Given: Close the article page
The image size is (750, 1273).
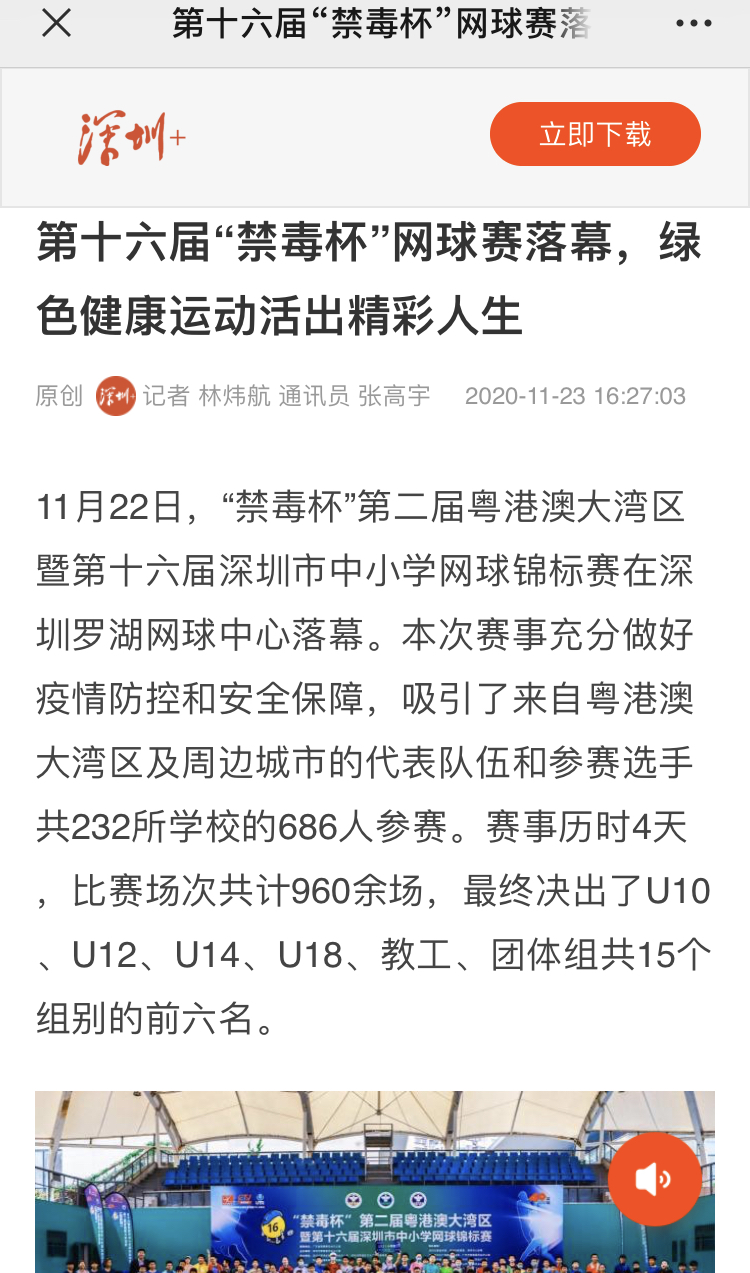Looking at the screenshot, I should tap(56, 23).
